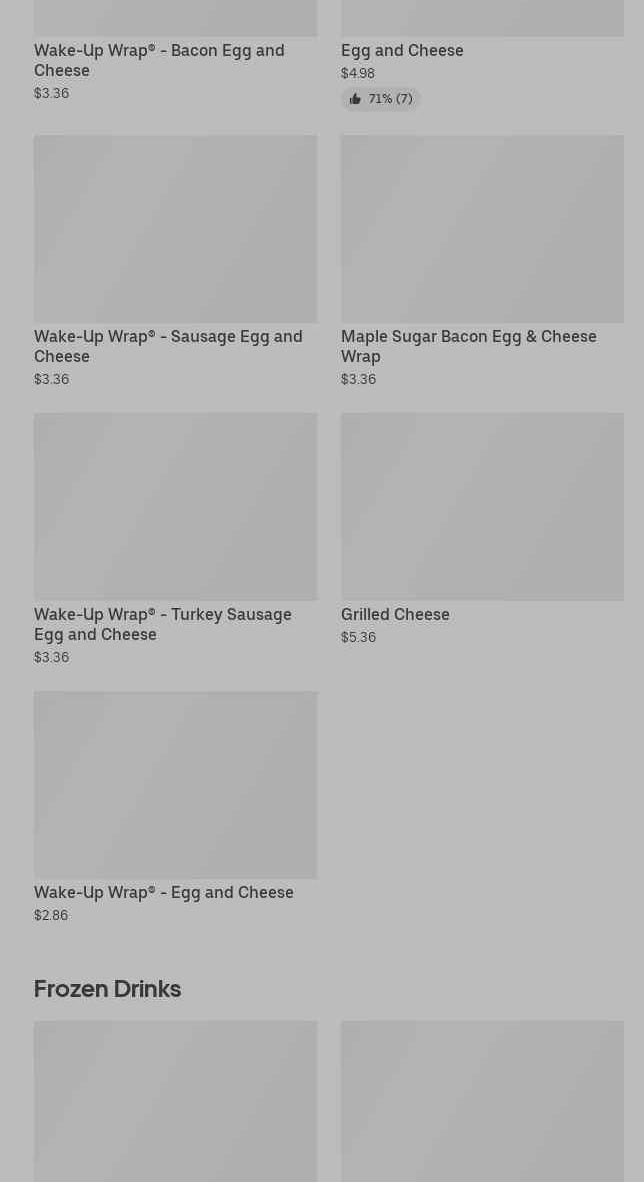644x1182 pixels.
Task: Select the Egg and Cheese item
Action: click(482, 54)
